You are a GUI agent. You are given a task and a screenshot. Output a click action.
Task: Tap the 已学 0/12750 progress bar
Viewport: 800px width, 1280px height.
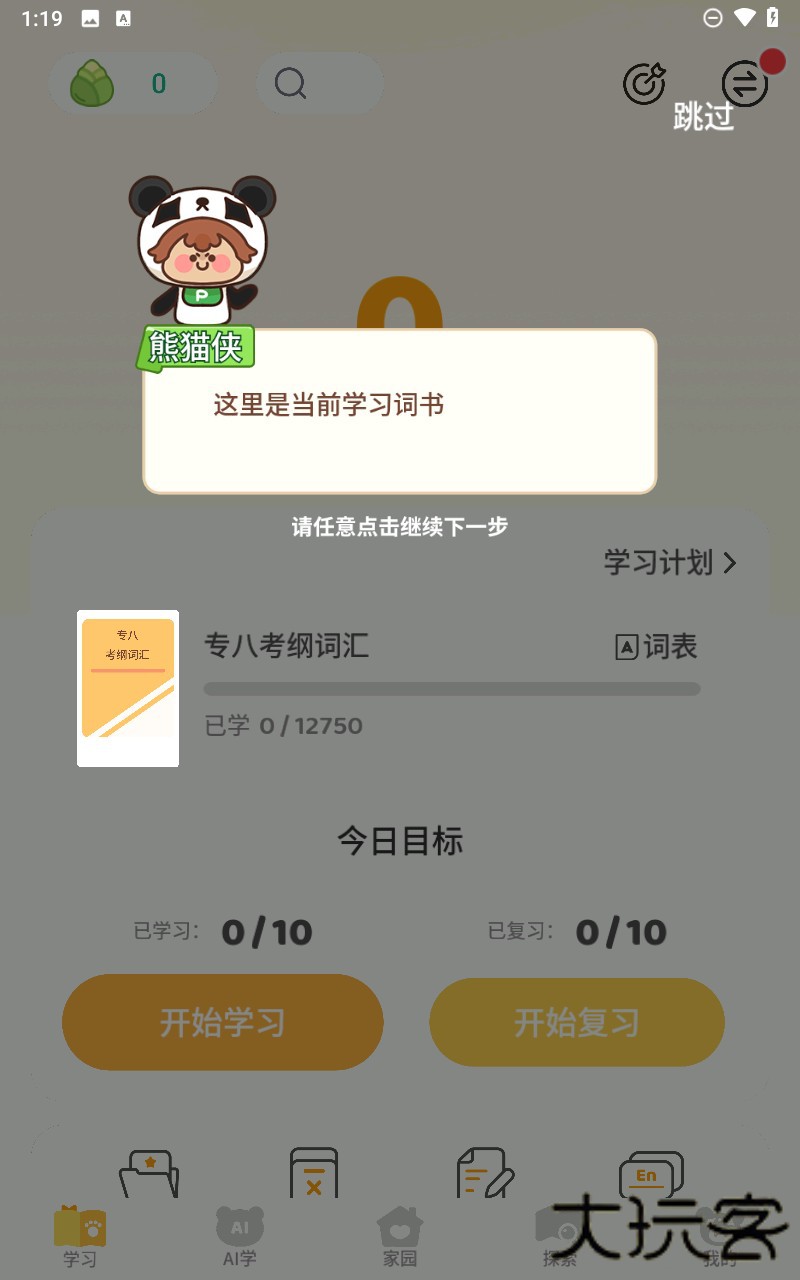[450, 689]
